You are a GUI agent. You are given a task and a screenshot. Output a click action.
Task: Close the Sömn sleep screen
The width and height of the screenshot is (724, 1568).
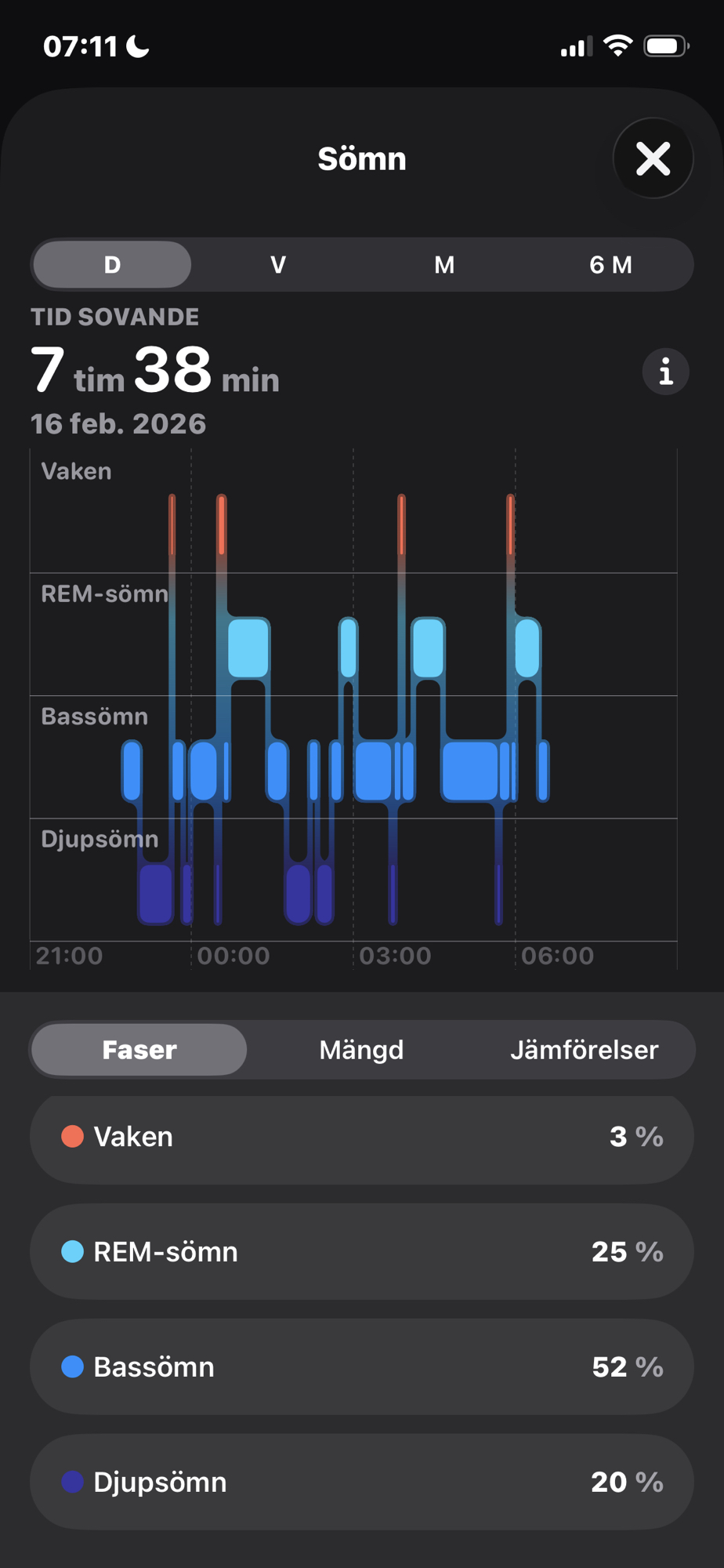[x=653, y=158]
